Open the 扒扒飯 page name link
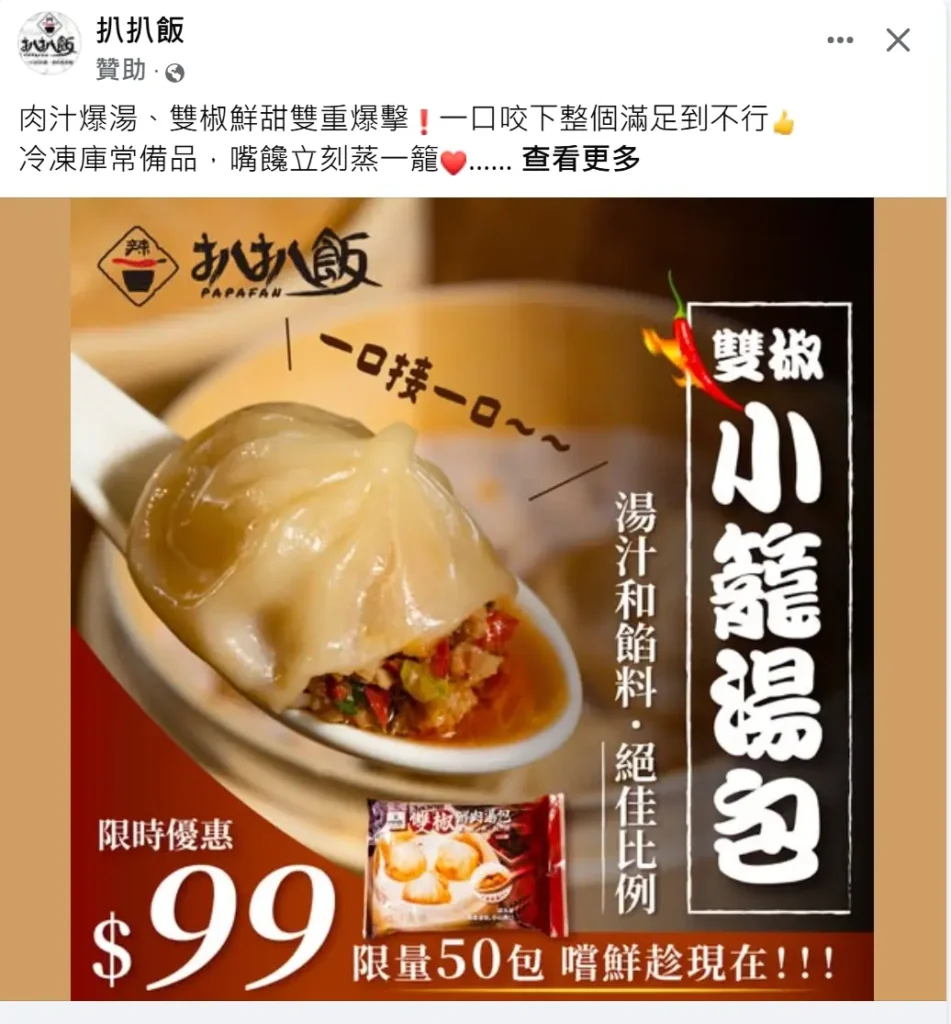This screenshot has width=951, height=1024. 141,30
